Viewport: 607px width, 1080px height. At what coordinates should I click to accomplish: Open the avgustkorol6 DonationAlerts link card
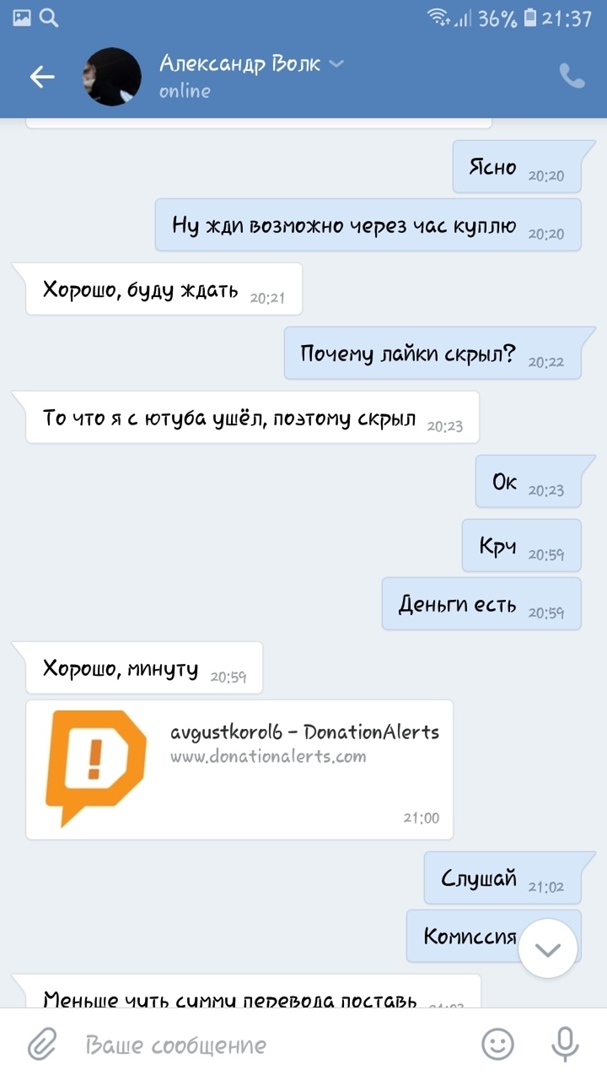pyautogui.click(x=239, y=768)
